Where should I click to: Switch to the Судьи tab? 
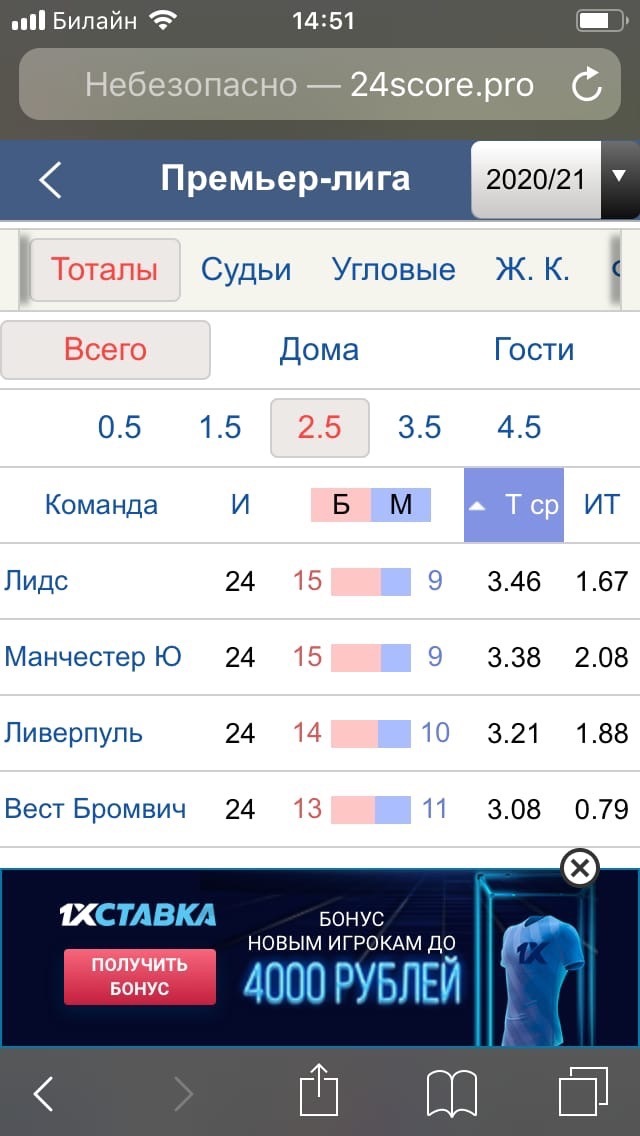coord(246,270)
